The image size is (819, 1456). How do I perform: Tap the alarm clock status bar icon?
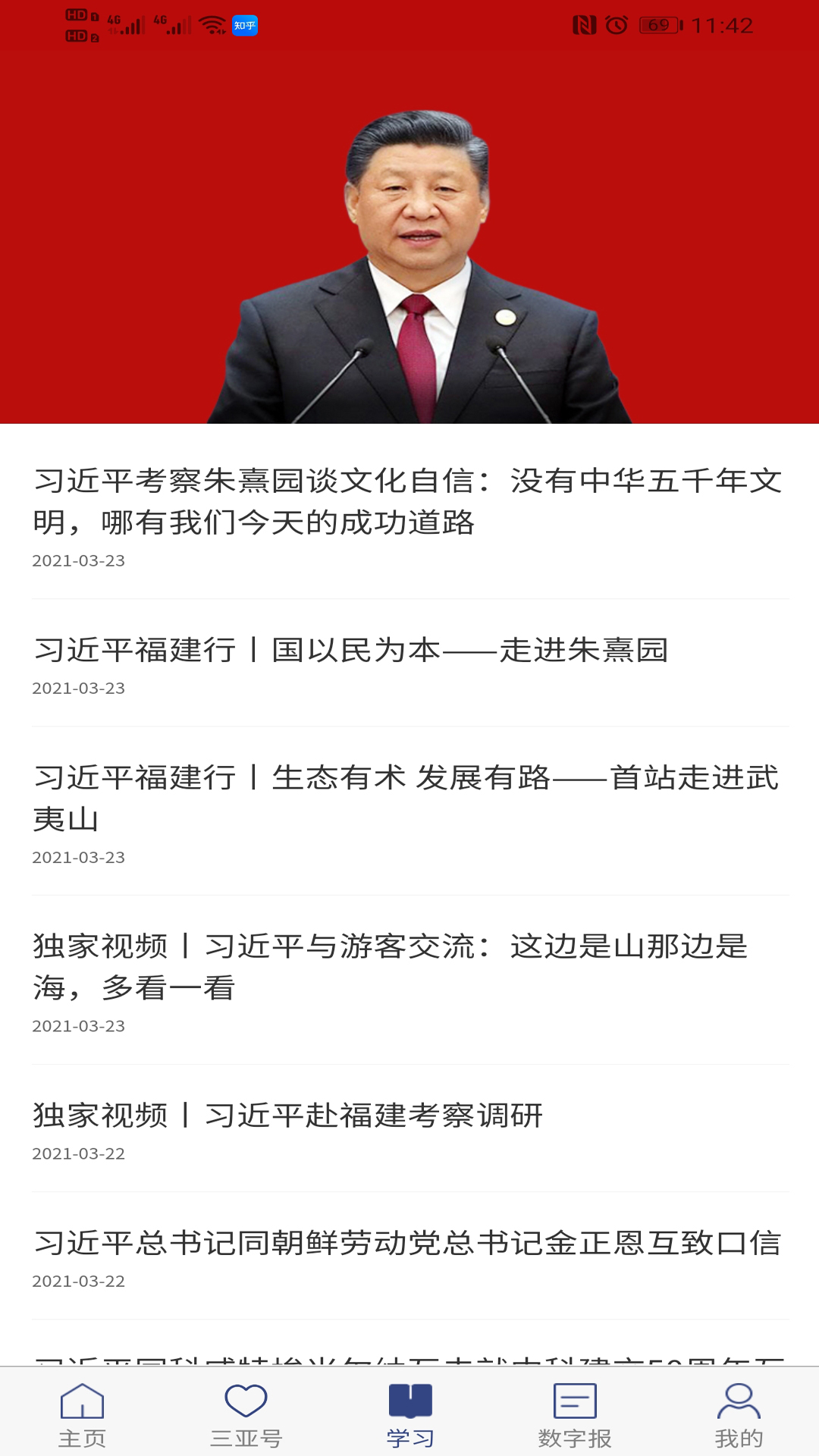pos(616,24)
